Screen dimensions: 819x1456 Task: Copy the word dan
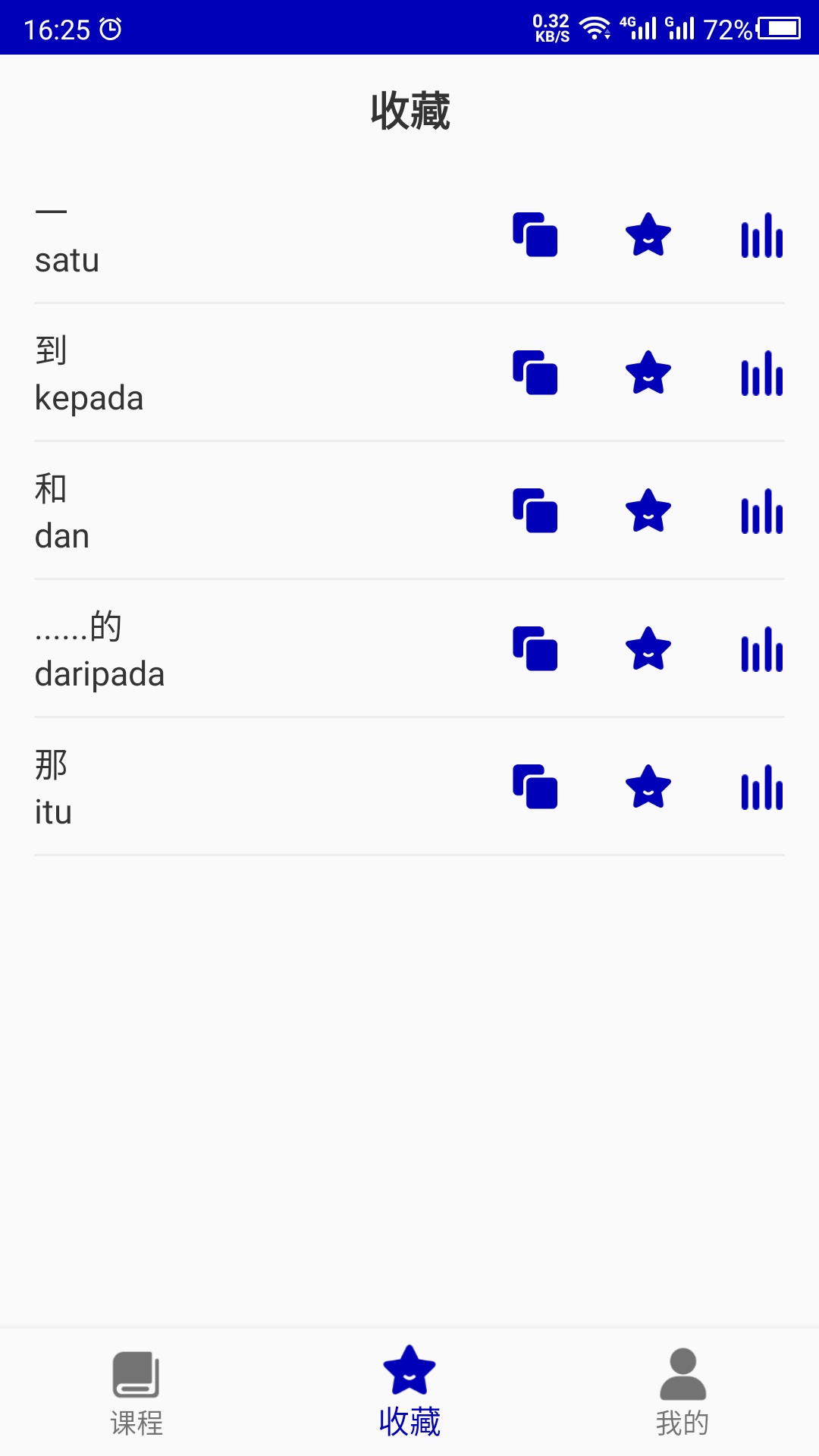click(x=535, y=511)
